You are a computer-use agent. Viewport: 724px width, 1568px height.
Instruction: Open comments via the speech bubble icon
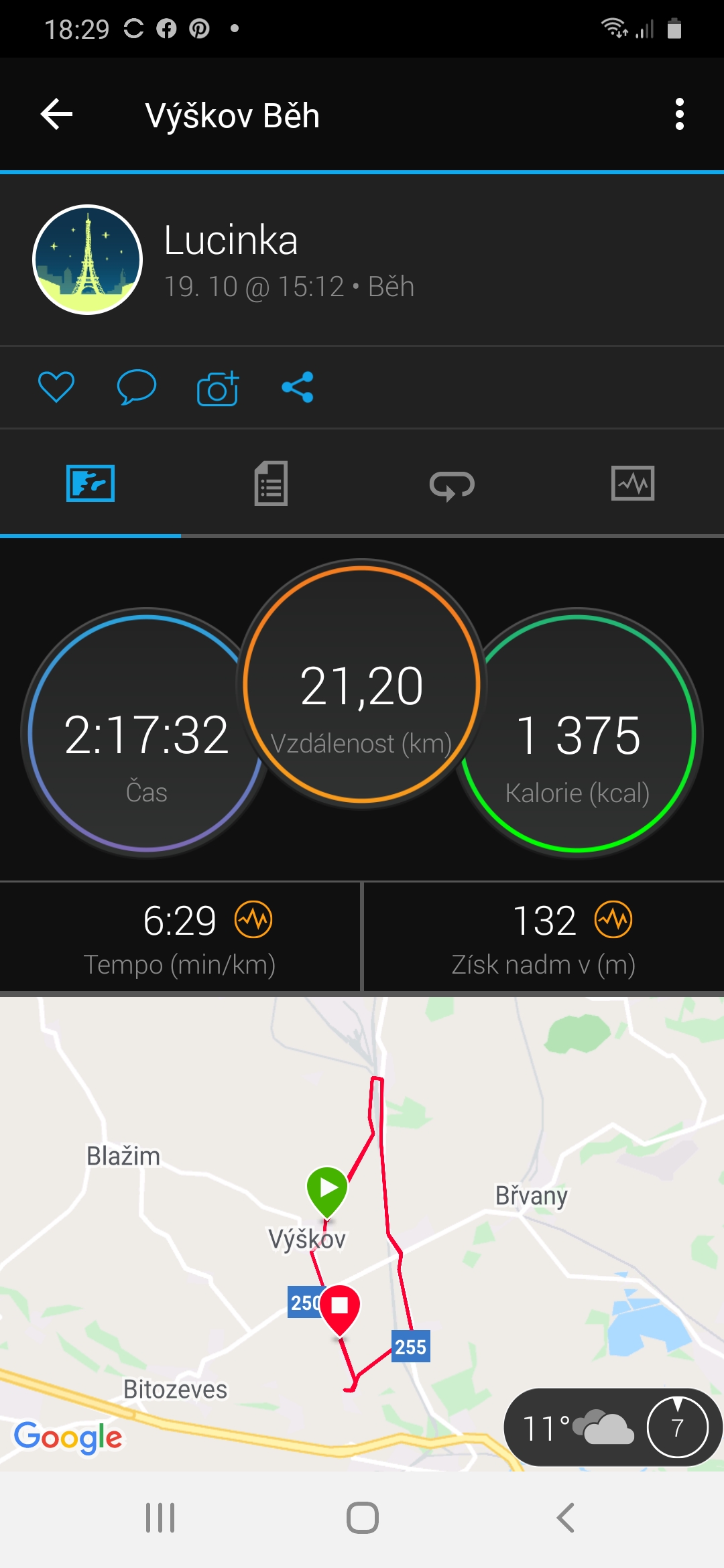tap(137, 387)
